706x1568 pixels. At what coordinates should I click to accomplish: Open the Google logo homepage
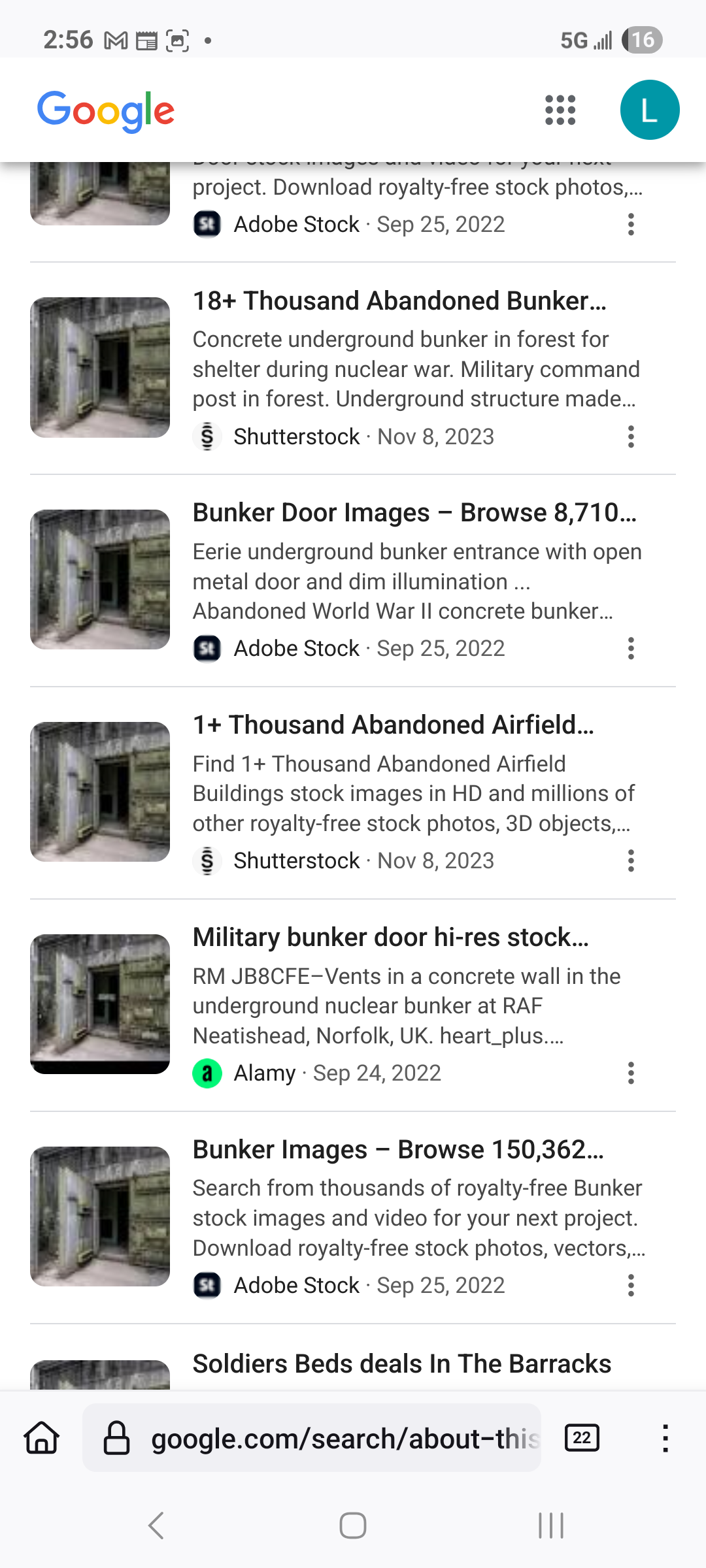(106, 111)
